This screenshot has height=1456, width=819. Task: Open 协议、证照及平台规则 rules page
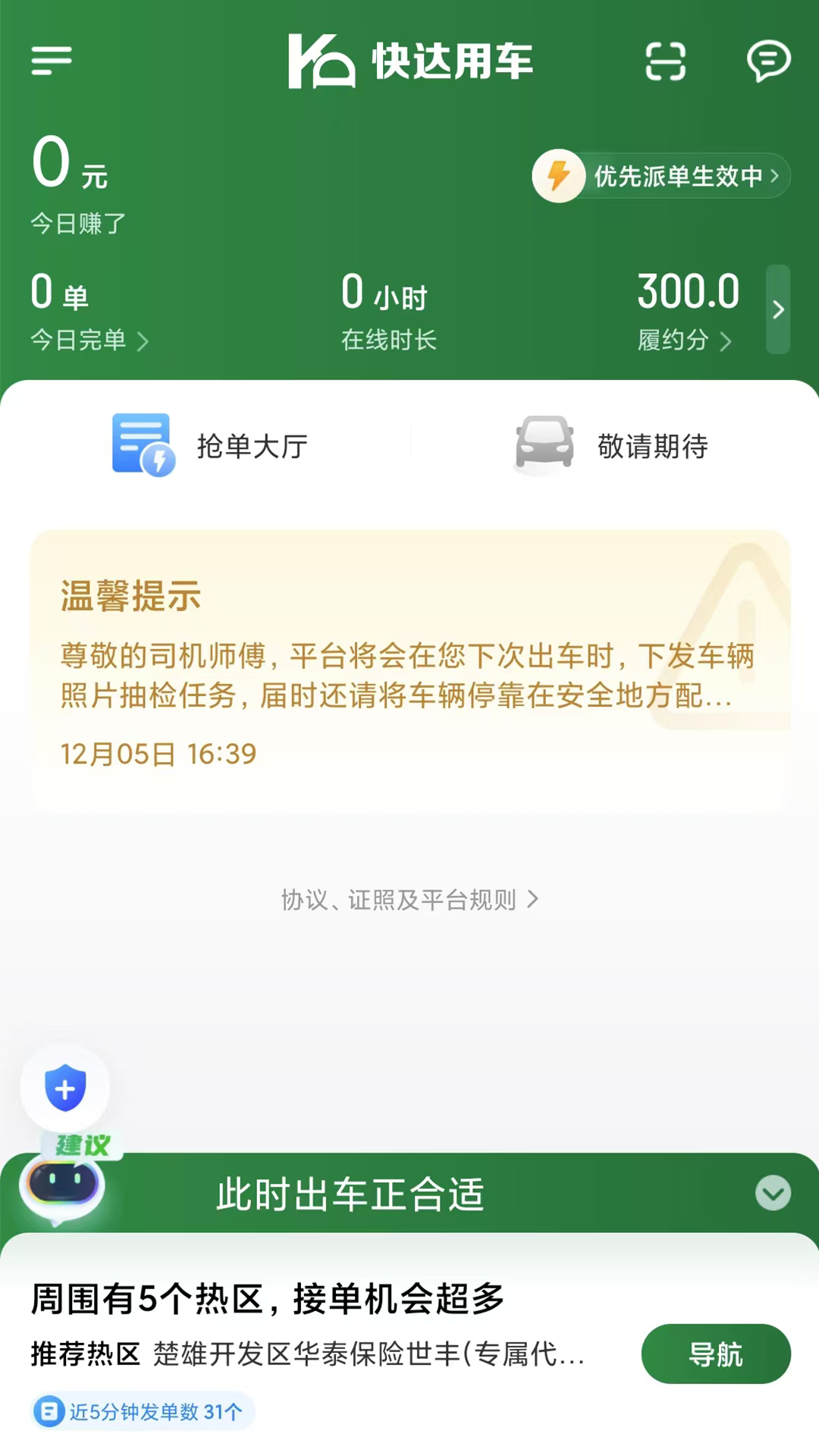409,900
